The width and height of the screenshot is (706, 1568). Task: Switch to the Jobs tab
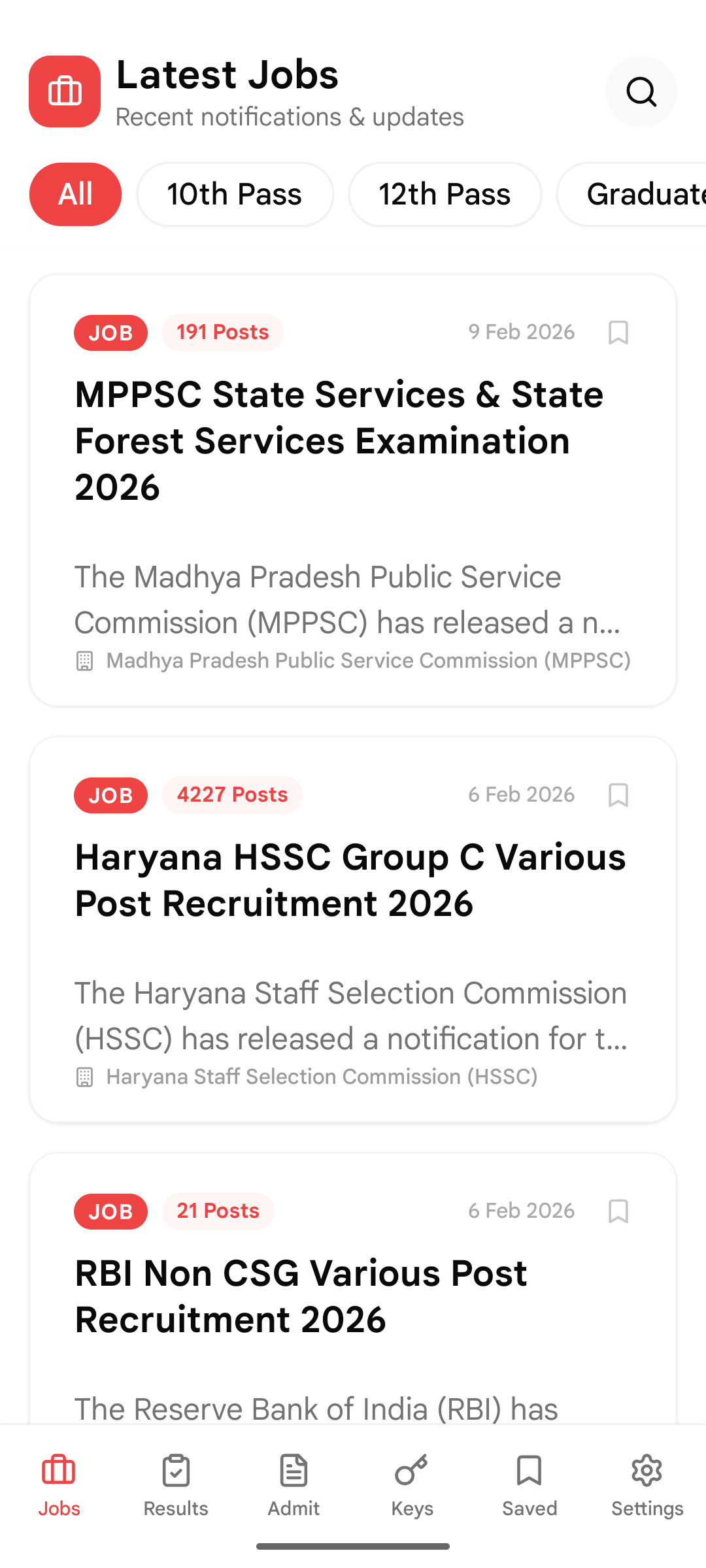[59, 1484]
